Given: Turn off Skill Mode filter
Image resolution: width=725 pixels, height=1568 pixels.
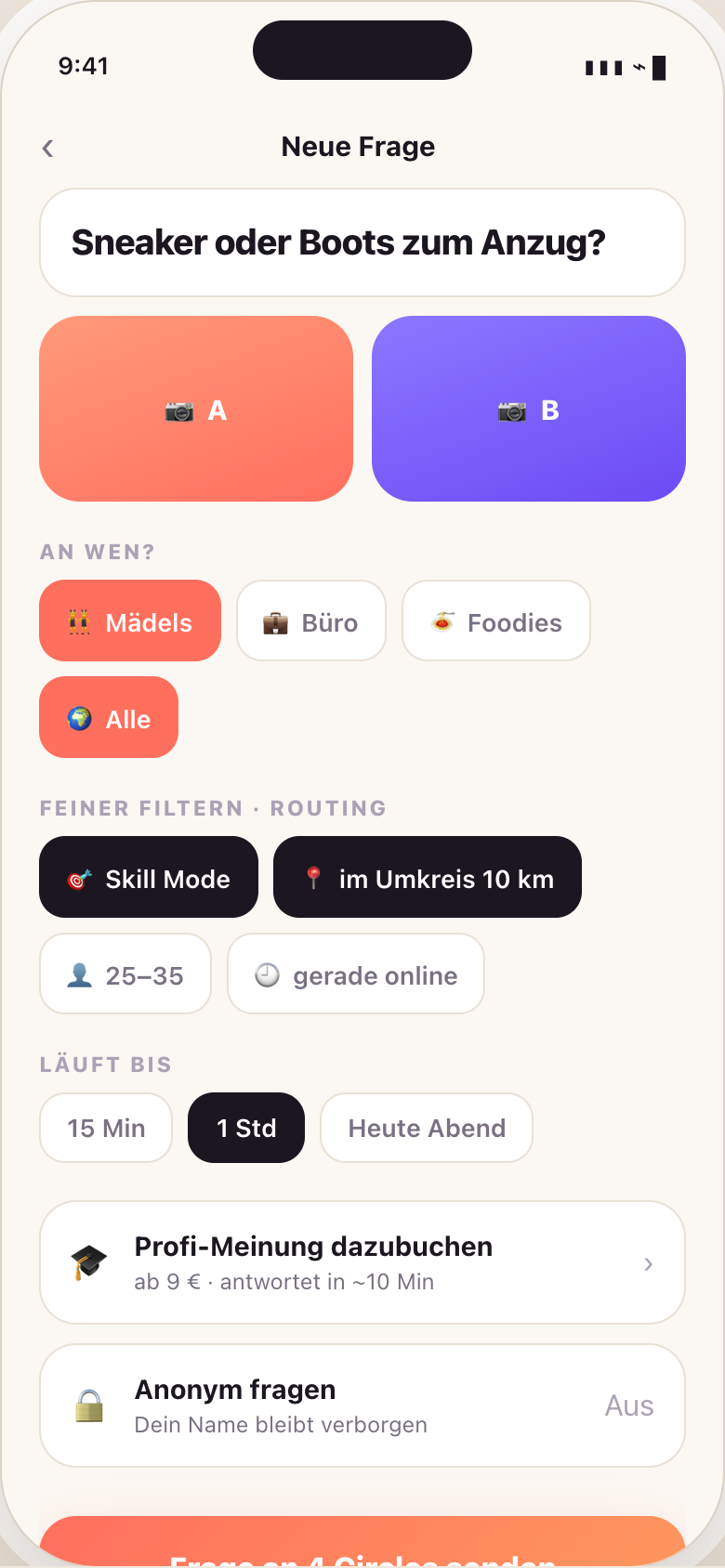Looking at the screenshot, I should click(149, 877).
